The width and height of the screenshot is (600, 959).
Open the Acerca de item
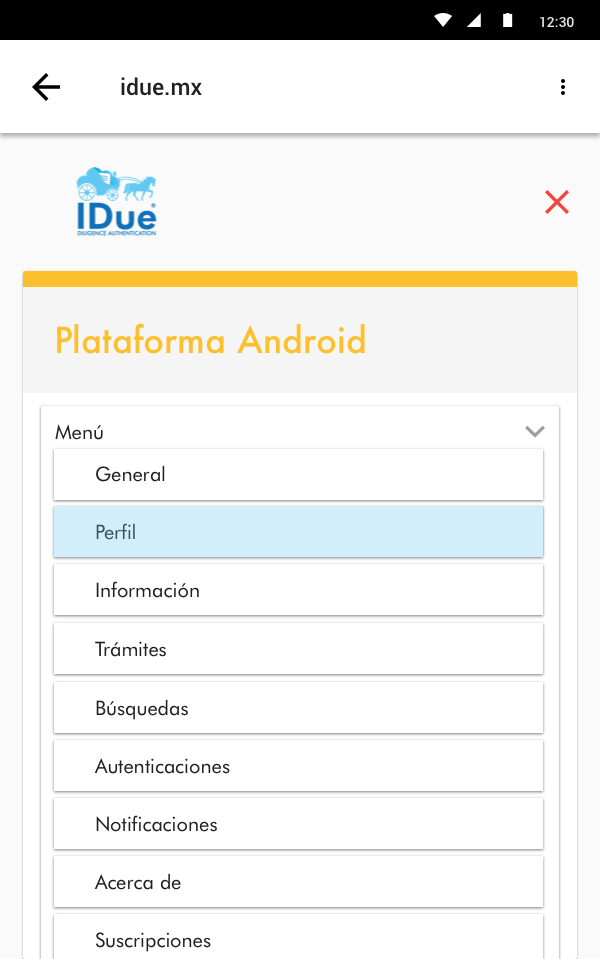point(298,882)
